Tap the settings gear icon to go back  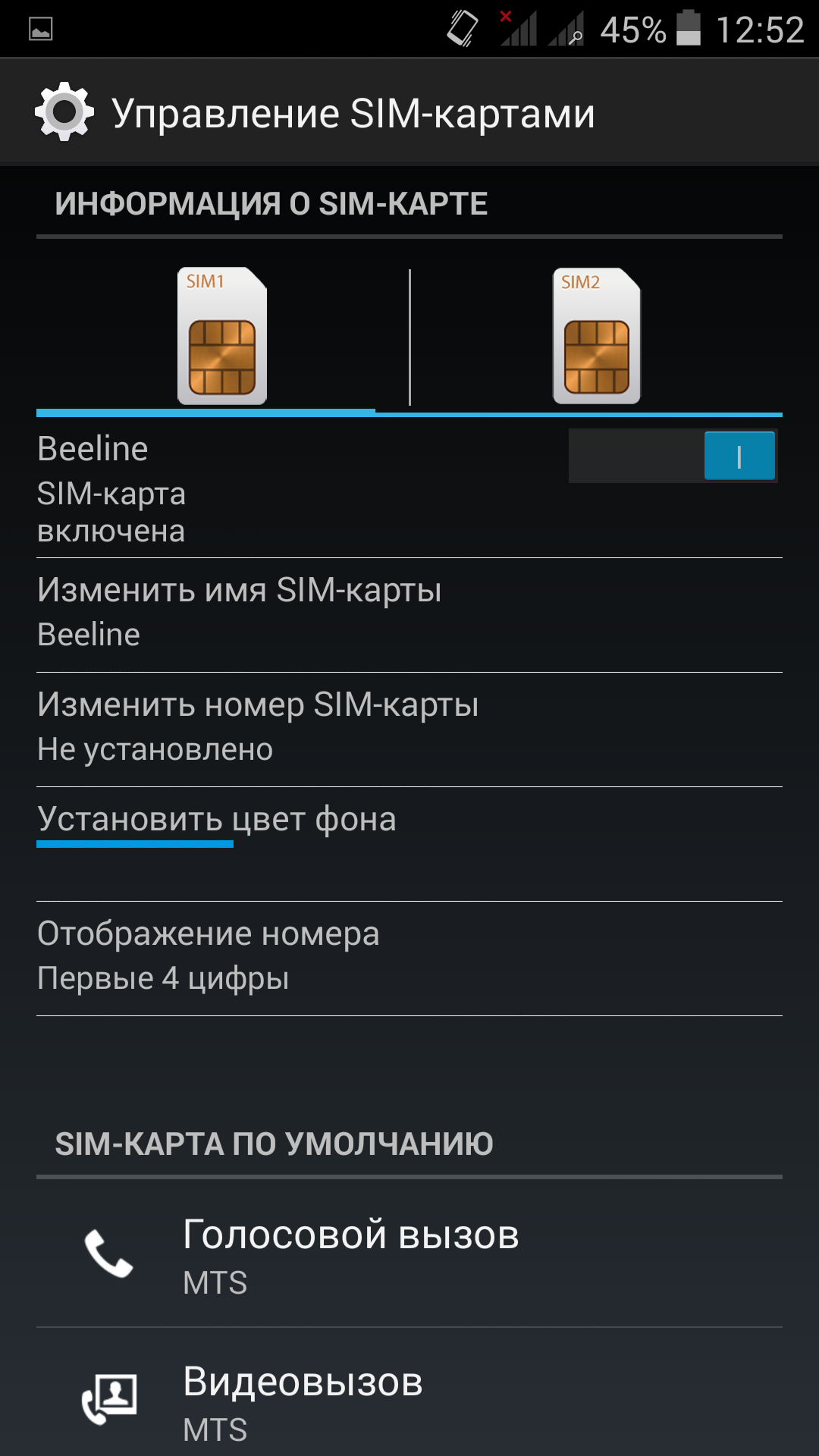point(64,112)
